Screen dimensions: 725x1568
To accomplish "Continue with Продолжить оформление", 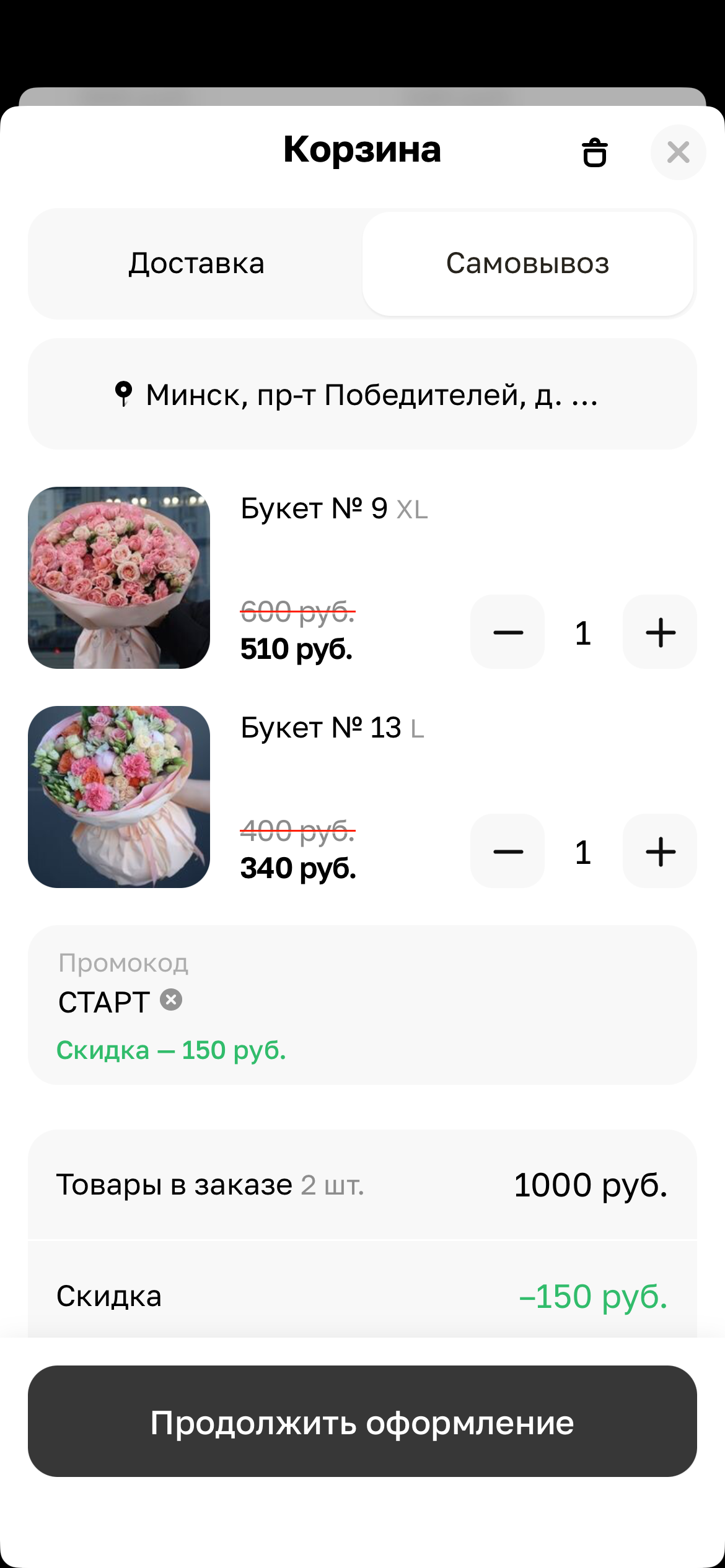I will pos(362,1422).
